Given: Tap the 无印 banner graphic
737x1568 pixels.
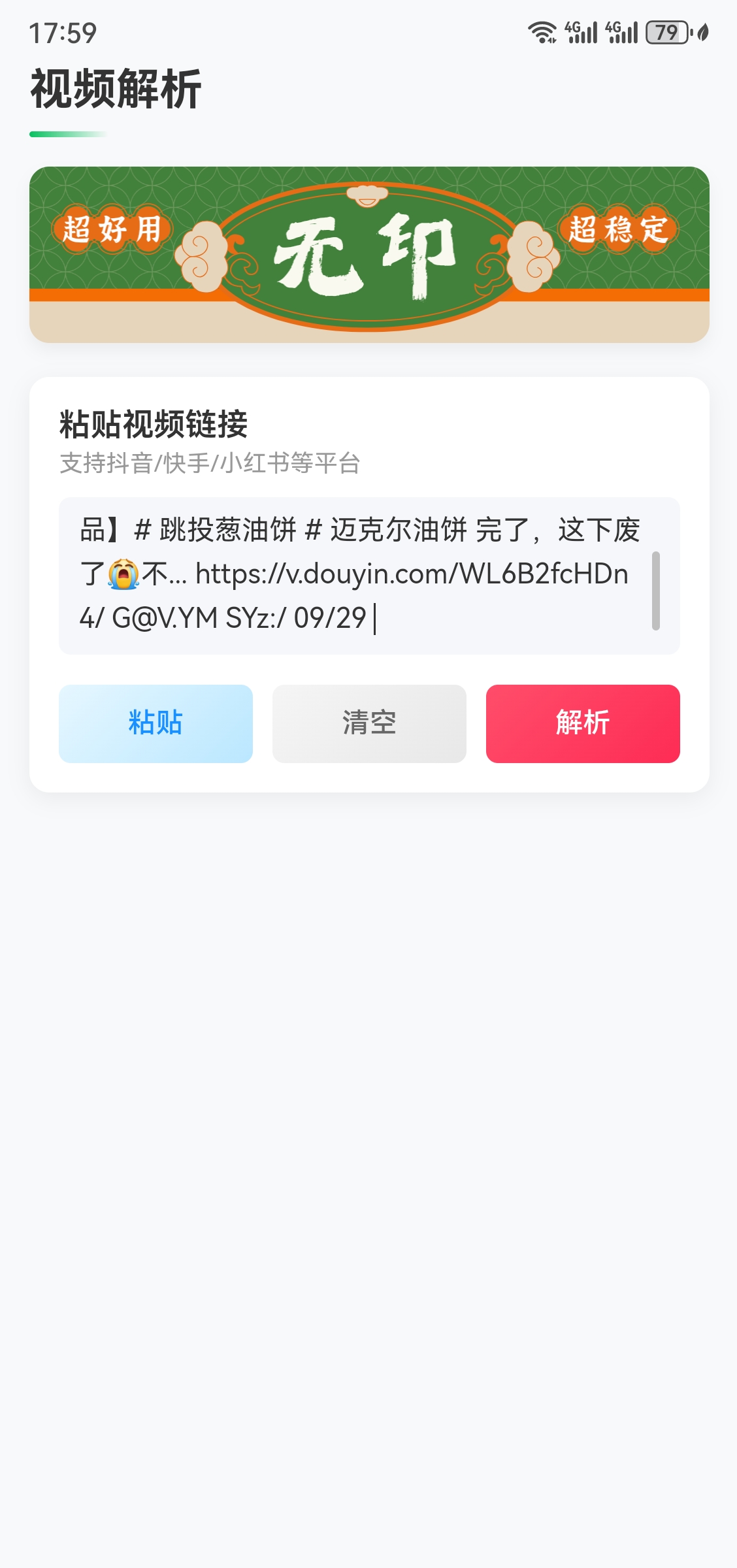Looking at the screenshot, I should [368, 255].
